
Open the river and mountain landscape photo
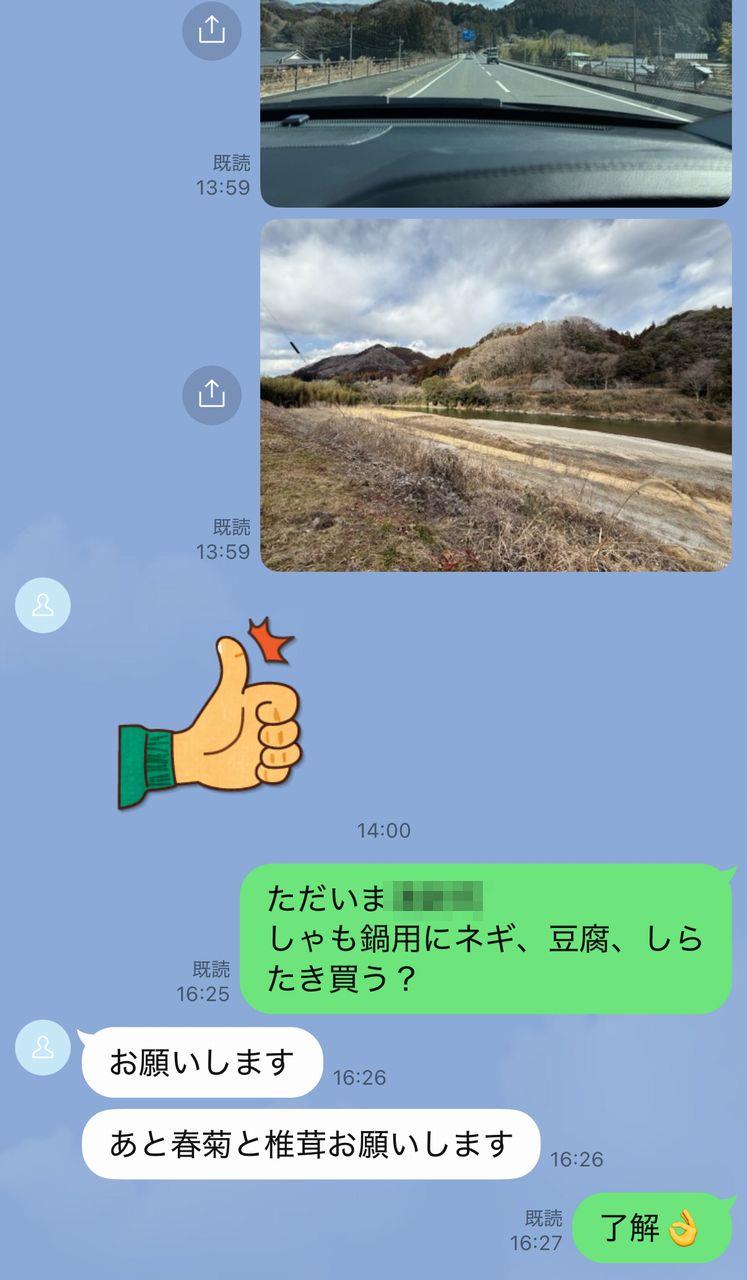pos(496,396)
